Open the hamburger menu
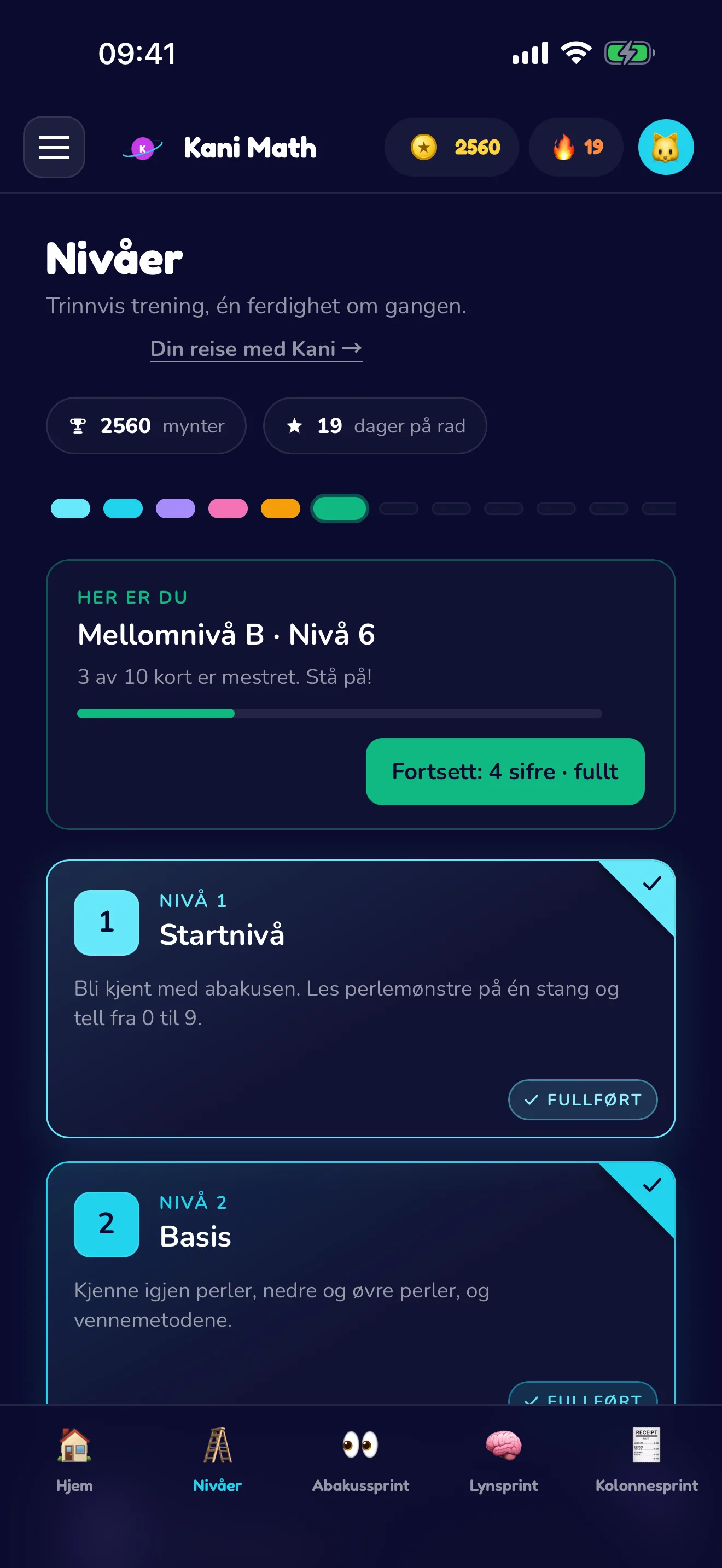The image size is (722, 1568). [x=54, y=147]
